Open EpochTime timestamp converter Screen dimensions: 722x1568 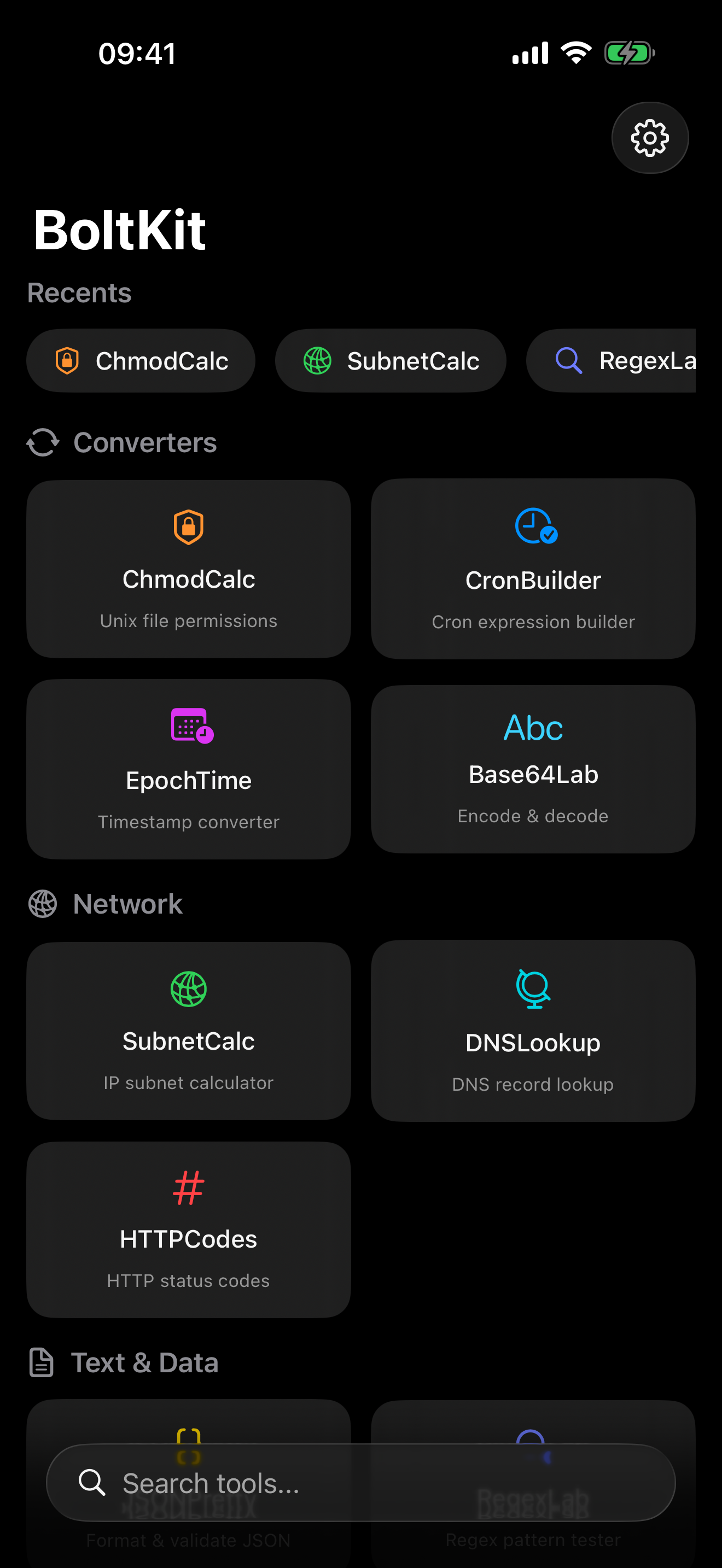[x=188, y=769]
